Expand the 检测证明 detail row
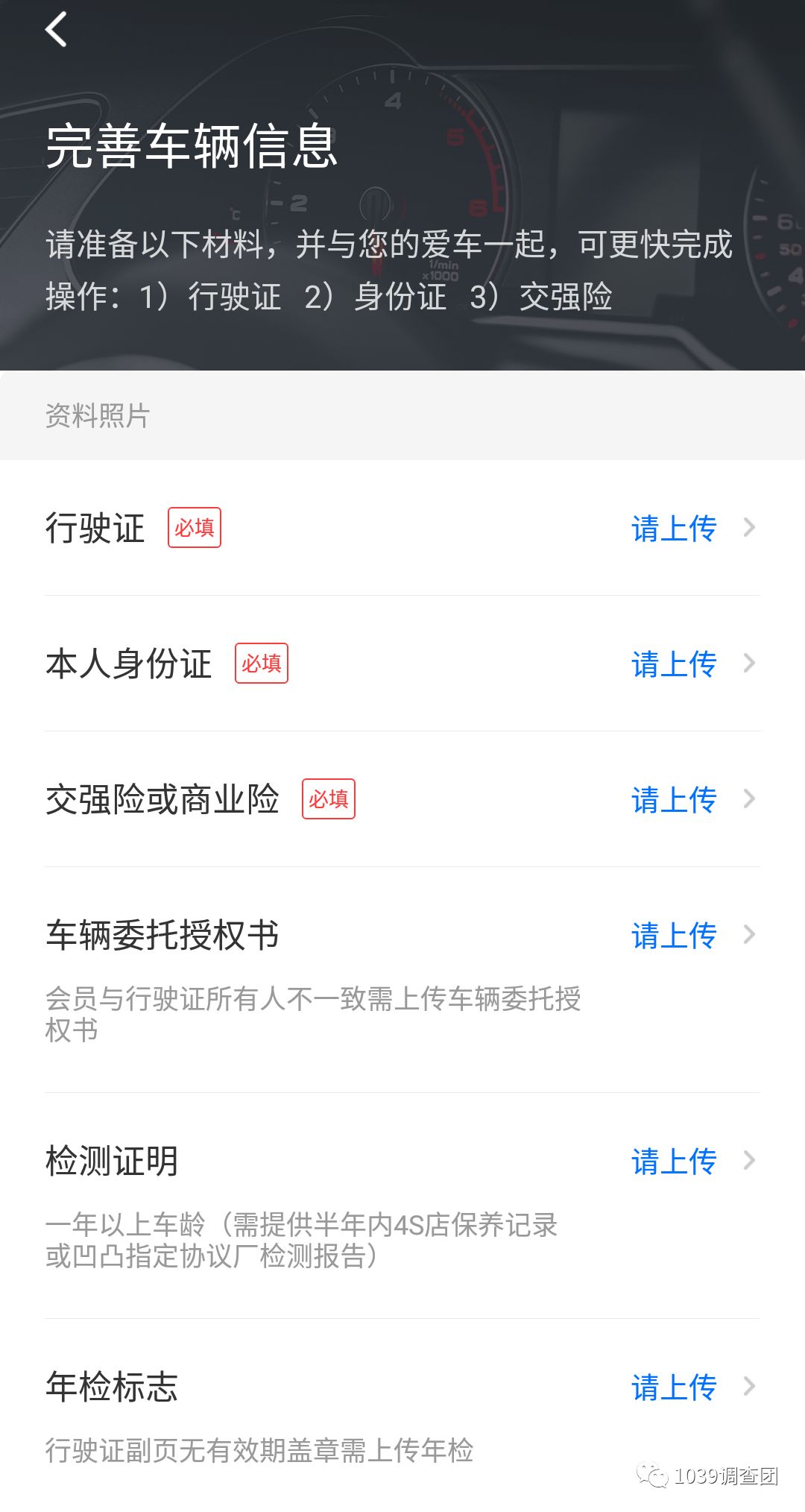 coord(113,1161)
